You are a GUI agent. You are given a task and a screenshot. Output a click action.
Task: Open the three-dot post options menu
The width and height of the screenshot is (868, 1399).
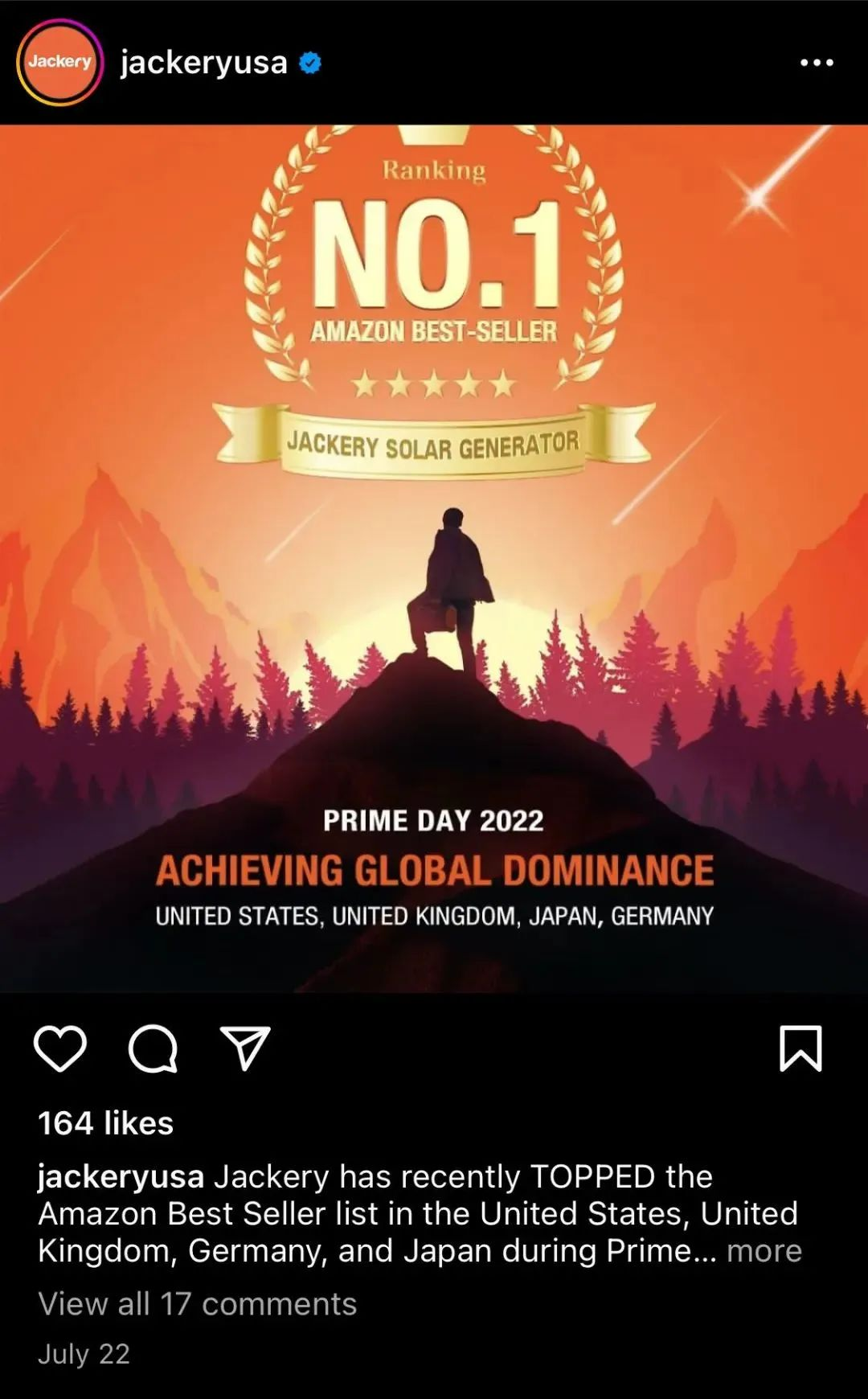click(817, 63)
